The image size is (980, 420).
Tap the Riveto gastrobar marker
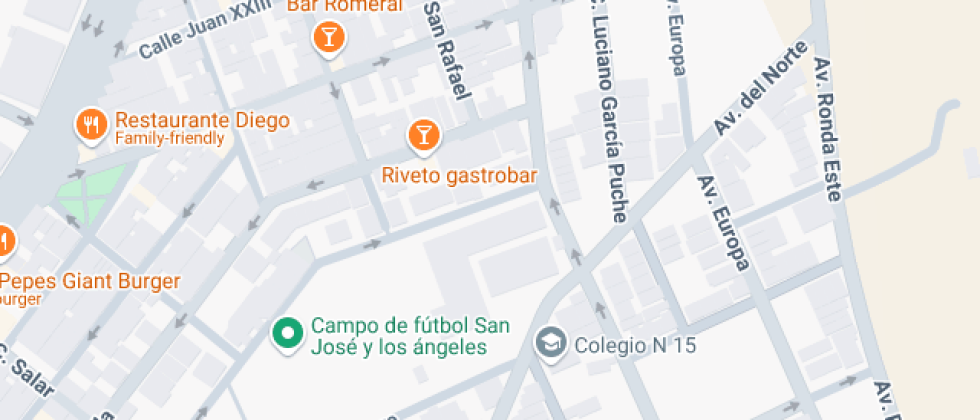424,135
